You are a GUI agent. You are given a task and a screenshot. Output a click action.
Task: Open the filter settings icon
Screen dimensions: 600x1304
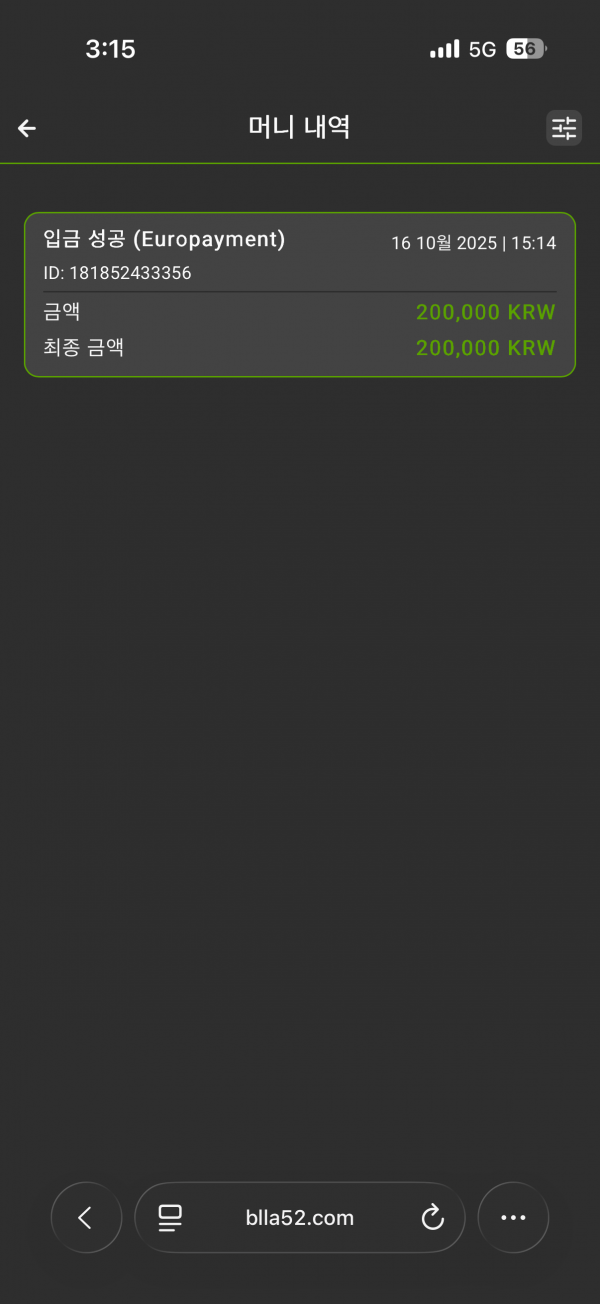coord(564,128)
